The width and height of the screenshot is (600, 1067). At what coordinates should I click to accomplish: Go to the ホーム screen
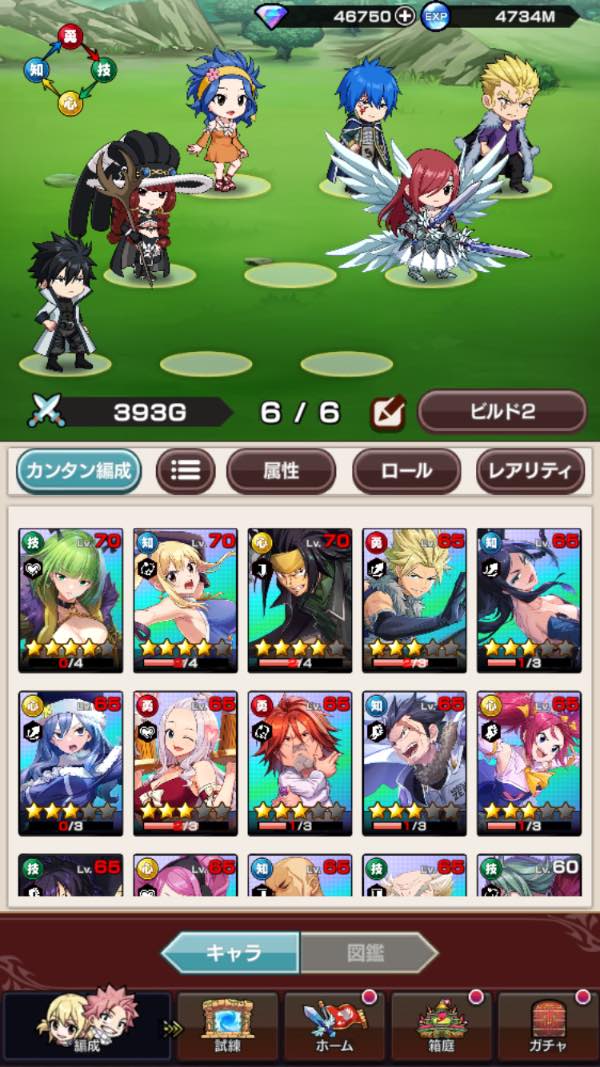coord(334,1026)
